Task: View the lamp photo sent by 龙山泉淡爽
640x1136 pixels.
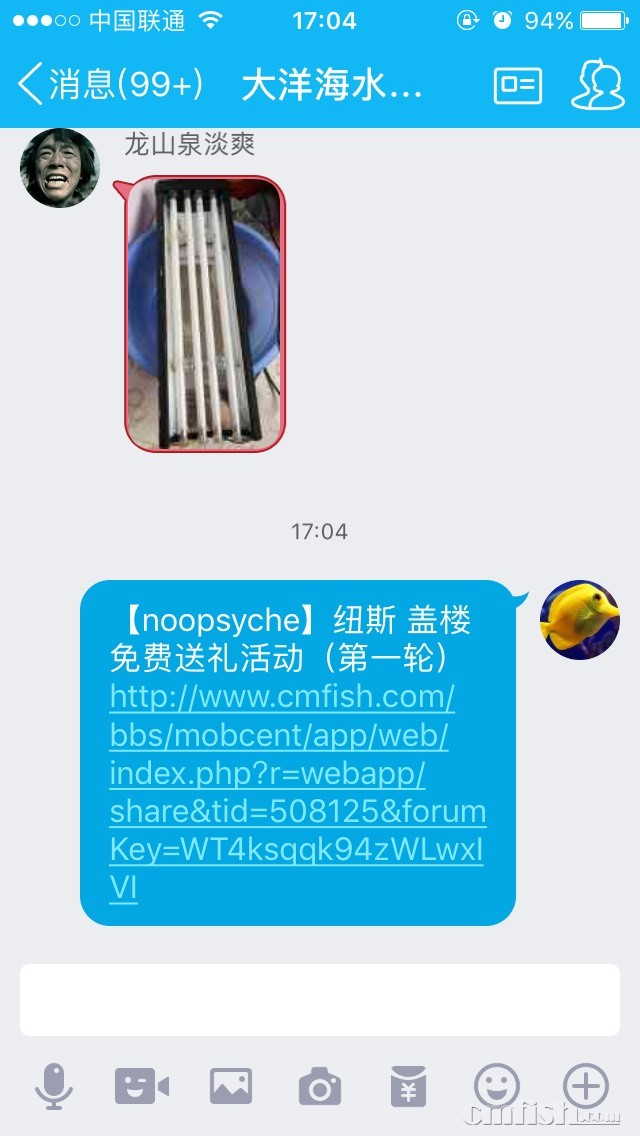Action: 205,314
